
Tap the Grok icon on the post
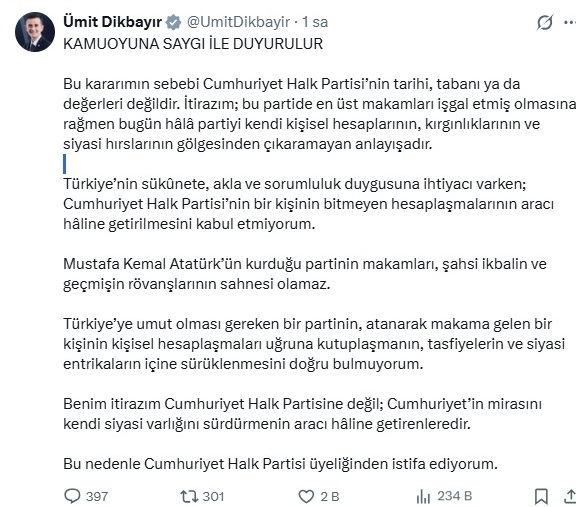point(544,22)
